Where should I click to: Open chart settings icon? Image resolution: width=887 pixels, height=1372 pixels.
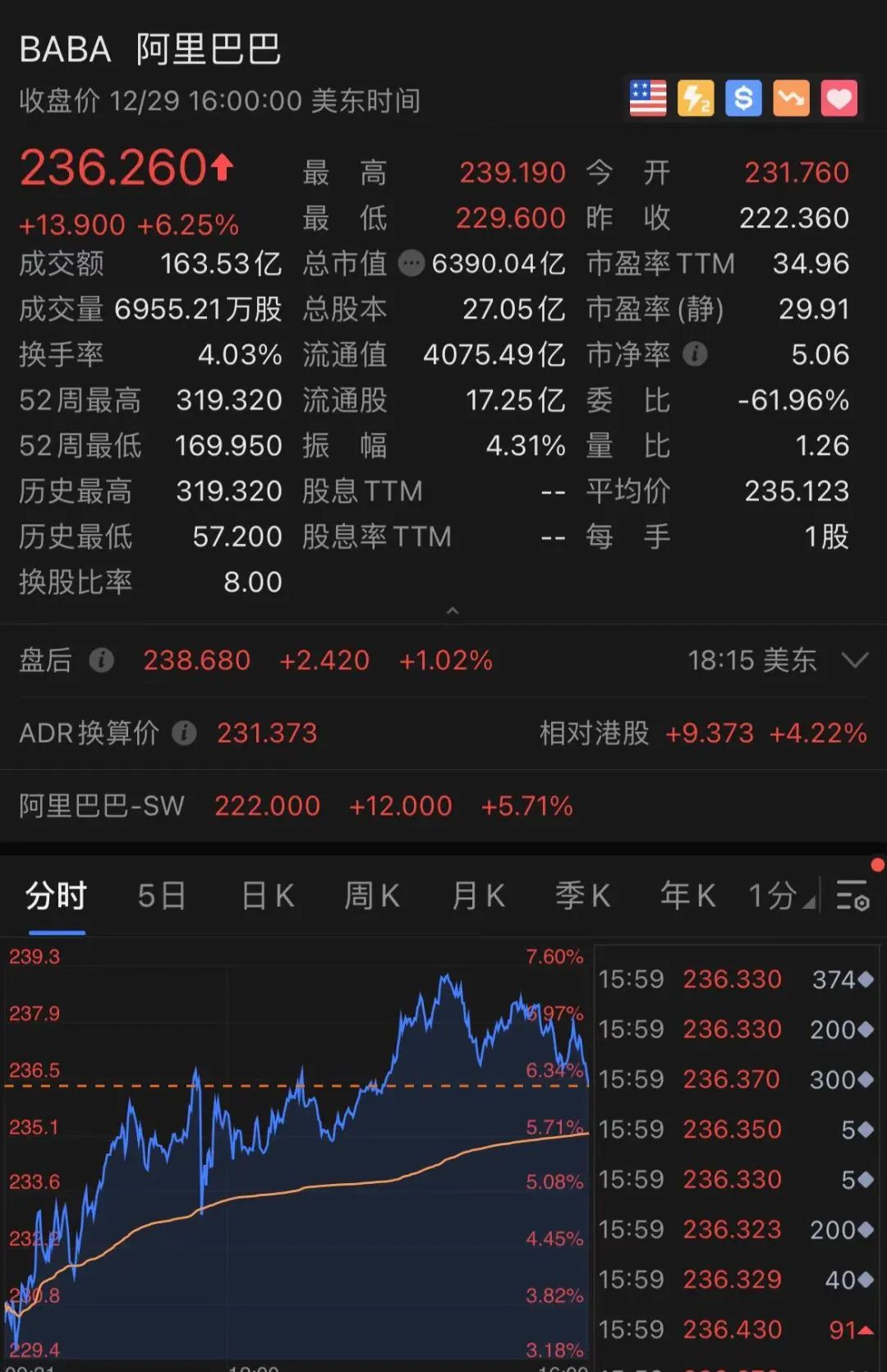click(853, 895)
